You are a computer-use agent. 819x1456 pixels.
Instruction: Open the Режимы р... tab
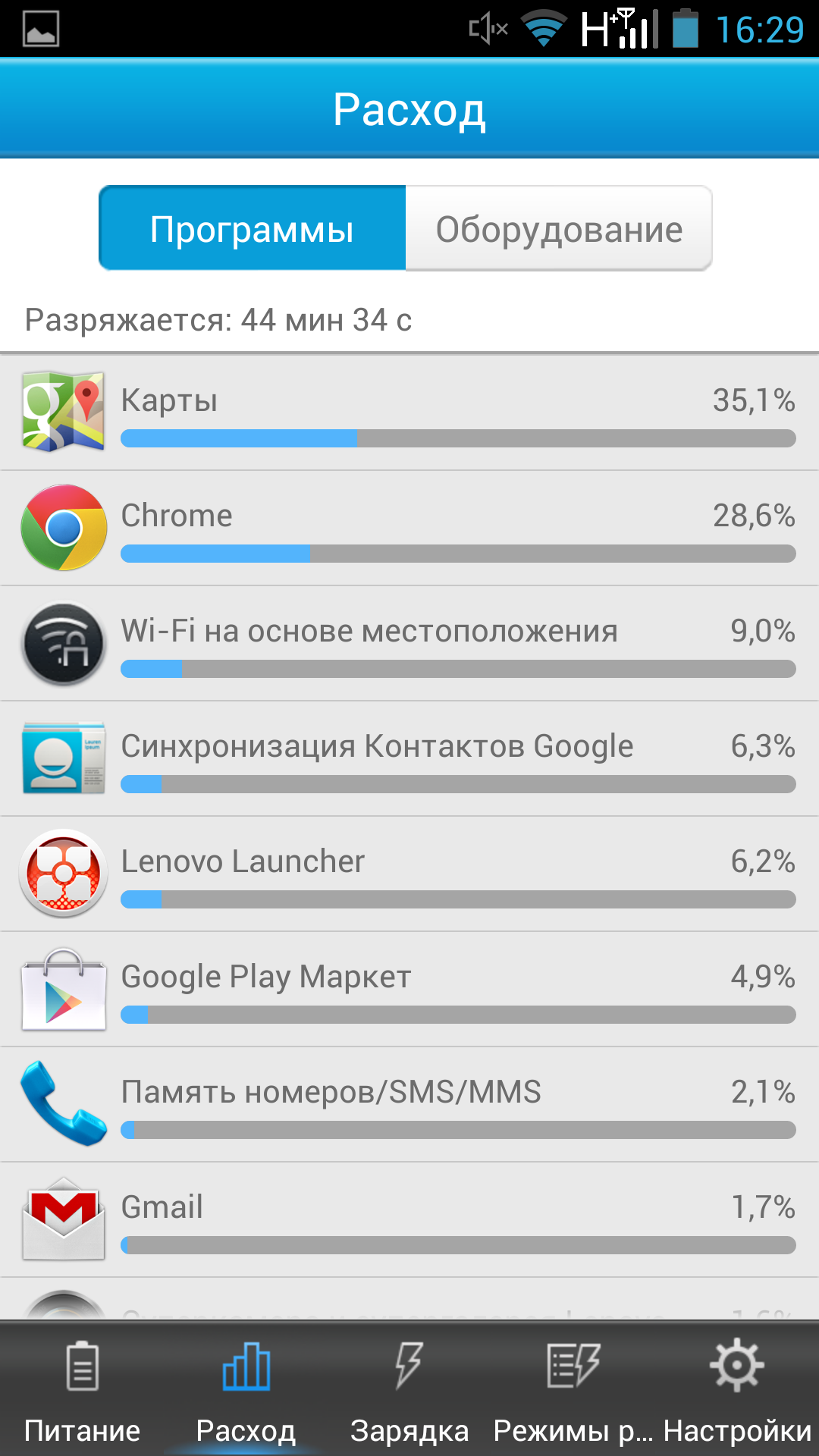click(573, 1389)
